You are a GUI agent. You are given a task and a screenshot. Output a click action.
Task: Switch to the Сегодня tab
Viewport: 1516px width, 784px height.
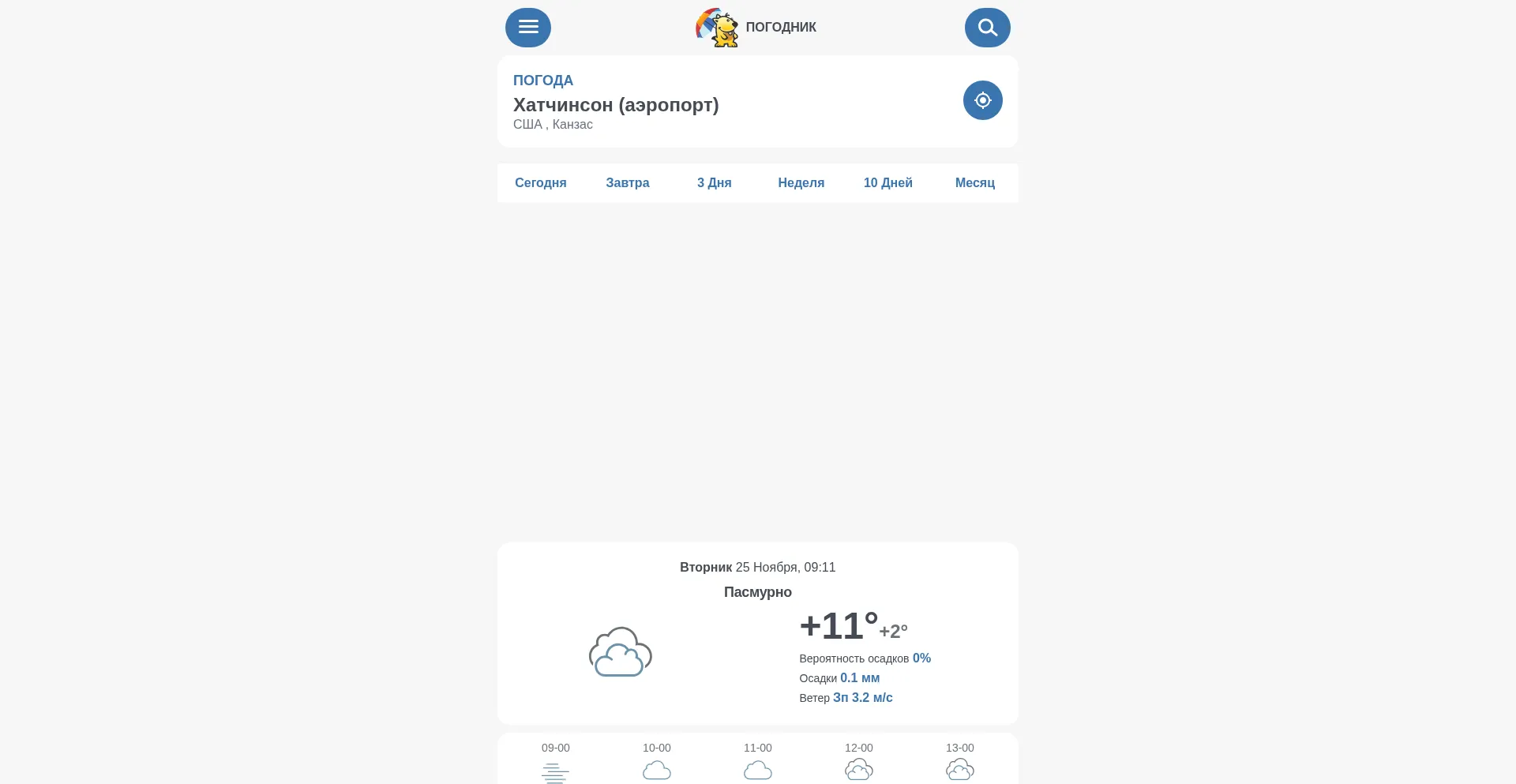541,182
